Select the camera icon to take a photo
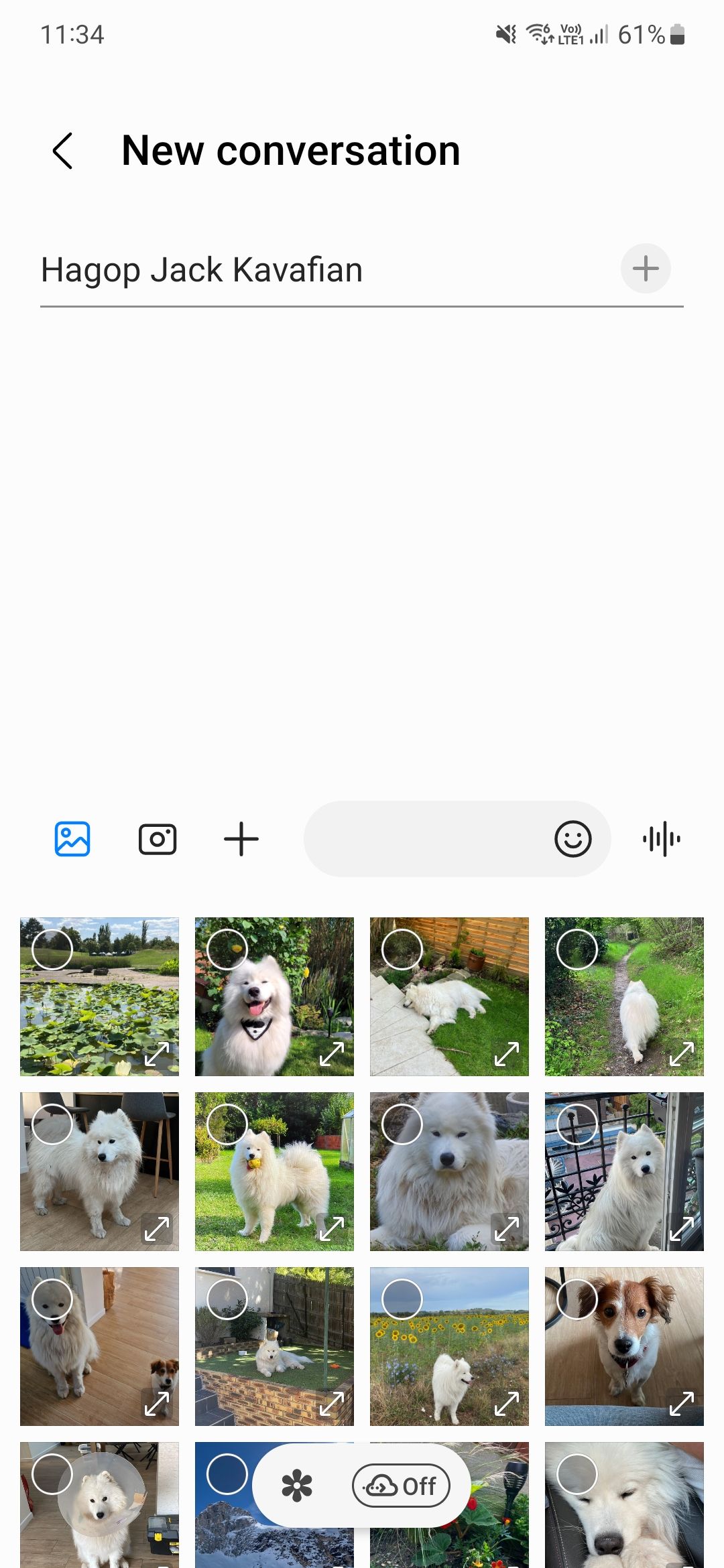Viewport: 724px width, 1568px height. [157, 838]
